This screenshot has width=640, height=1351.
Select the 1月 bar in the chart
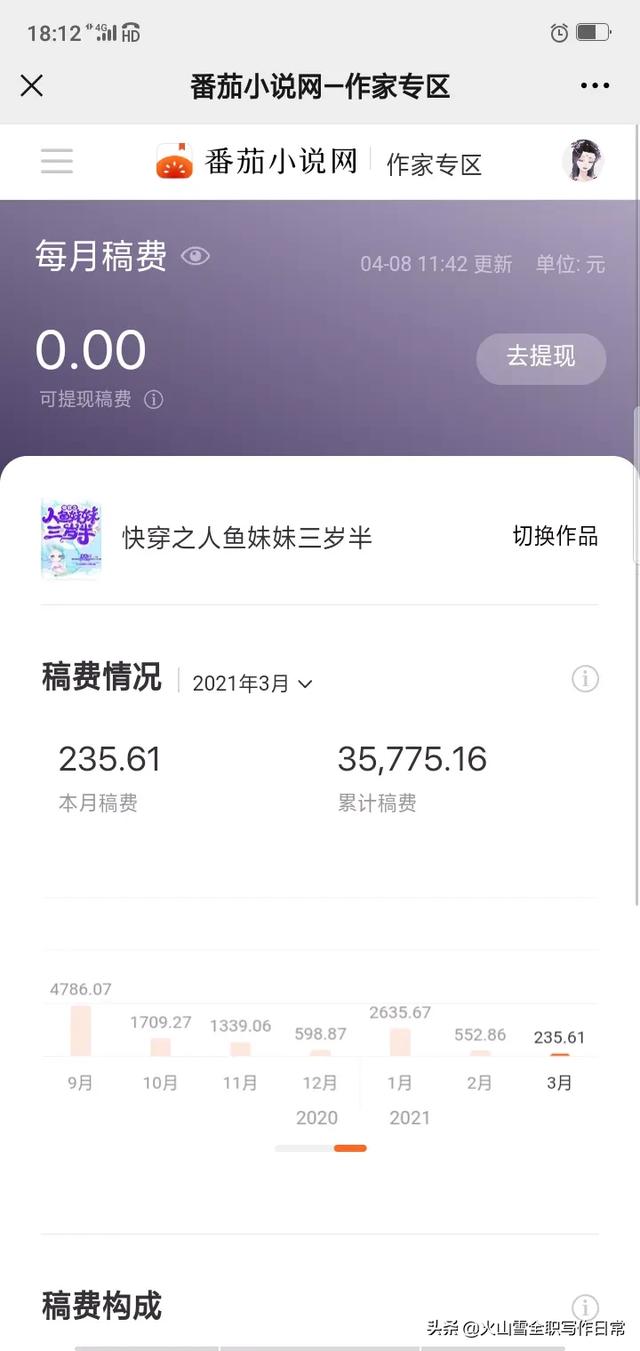(400, 1041)
